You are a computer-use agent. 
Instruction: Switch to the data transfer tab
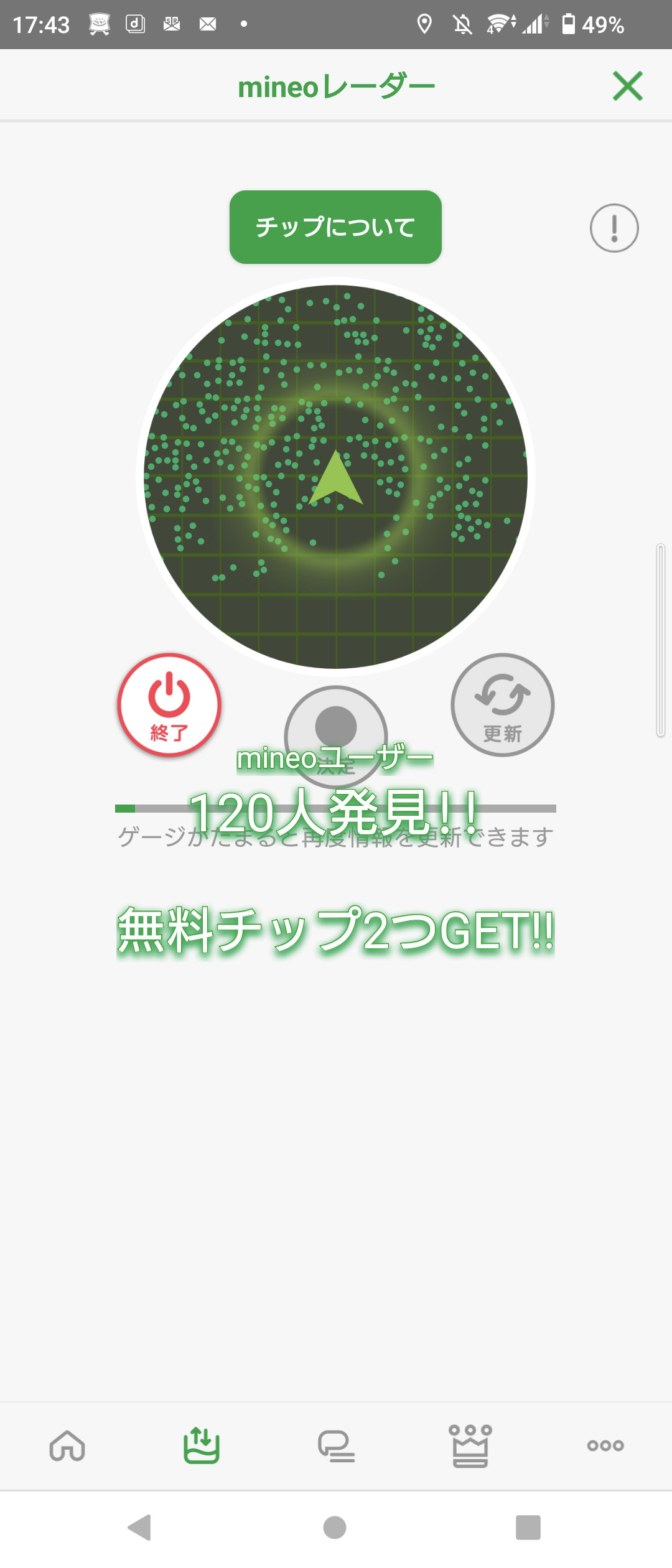[202, 1445]
